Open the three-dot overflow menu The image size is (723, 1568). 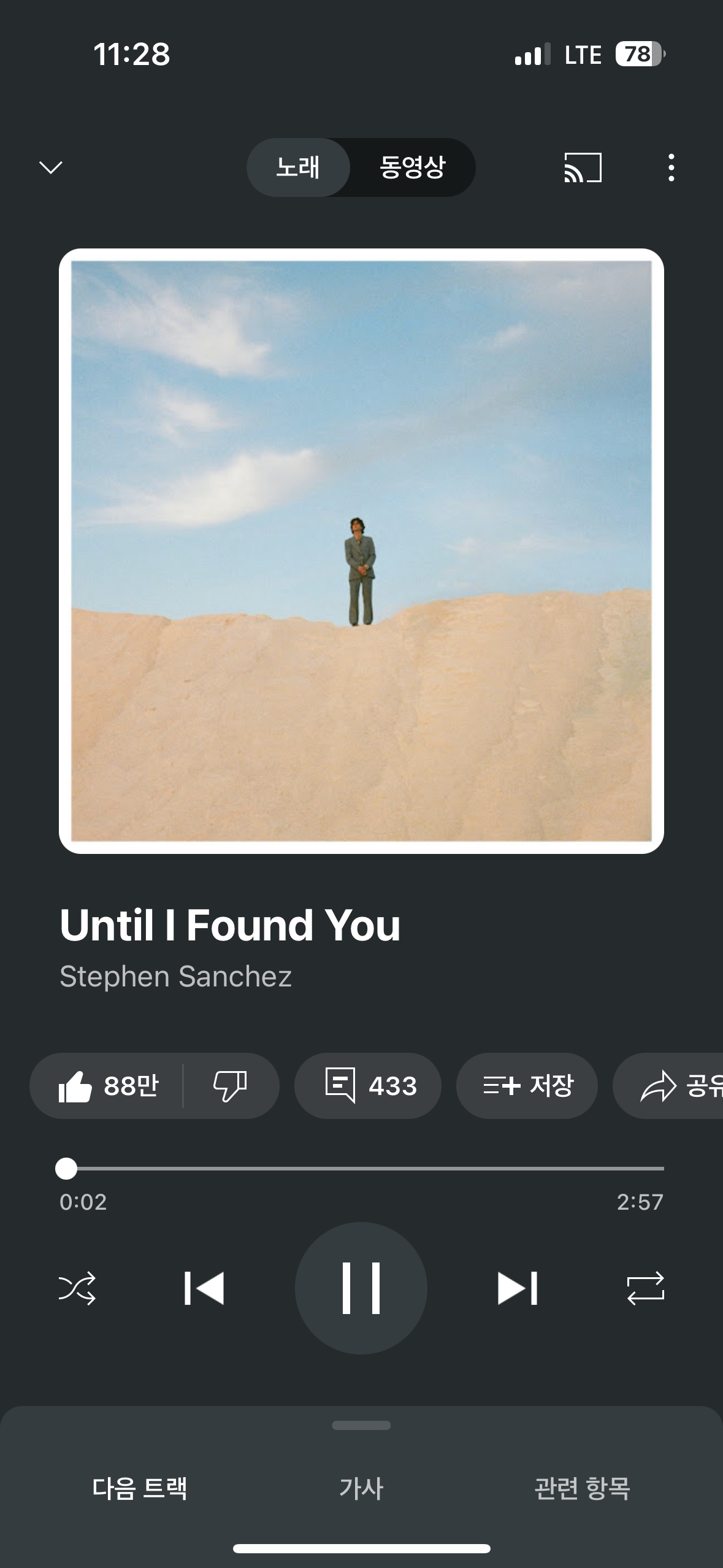click(671, 167)
